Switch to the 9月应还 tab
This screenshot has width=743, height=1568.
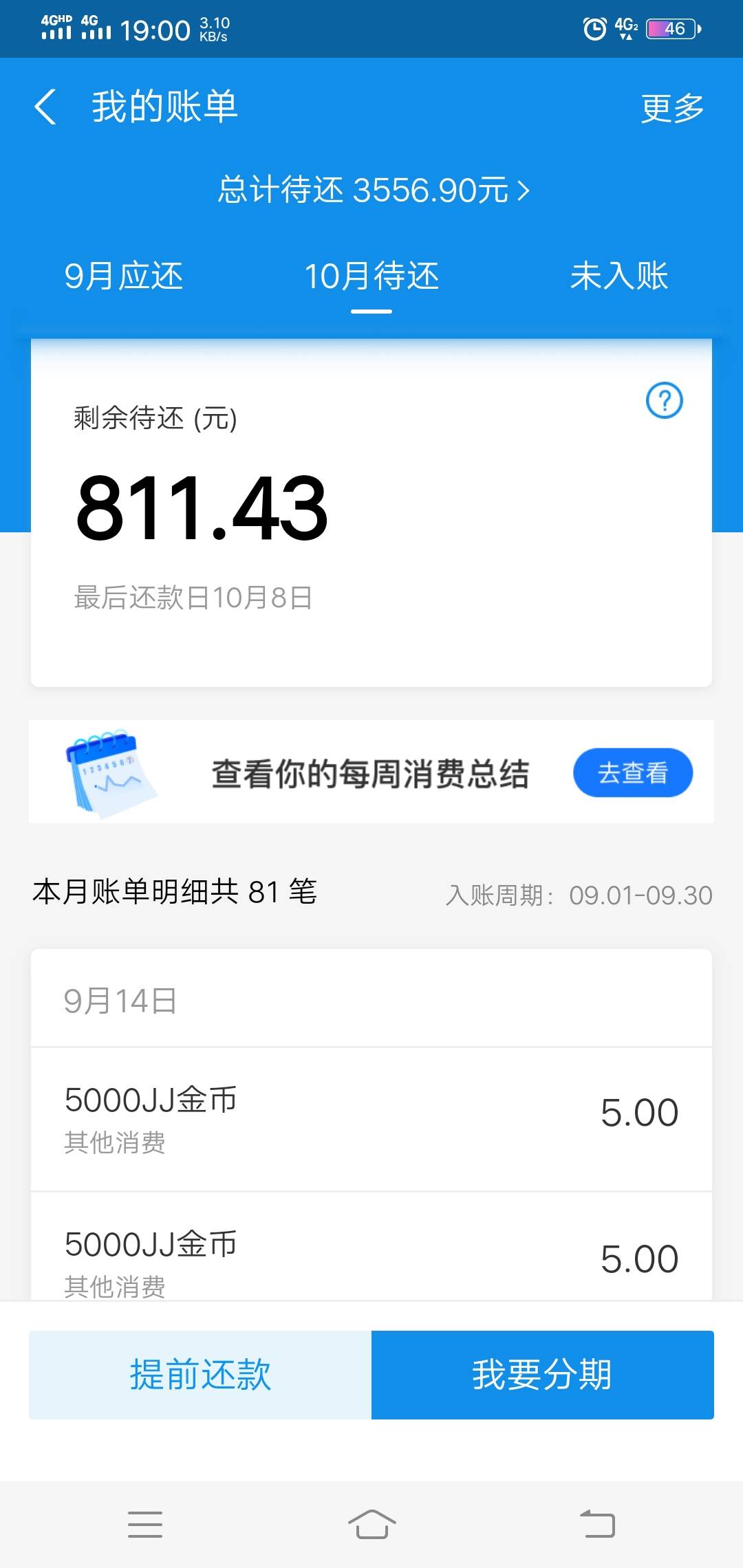point(124,276)
